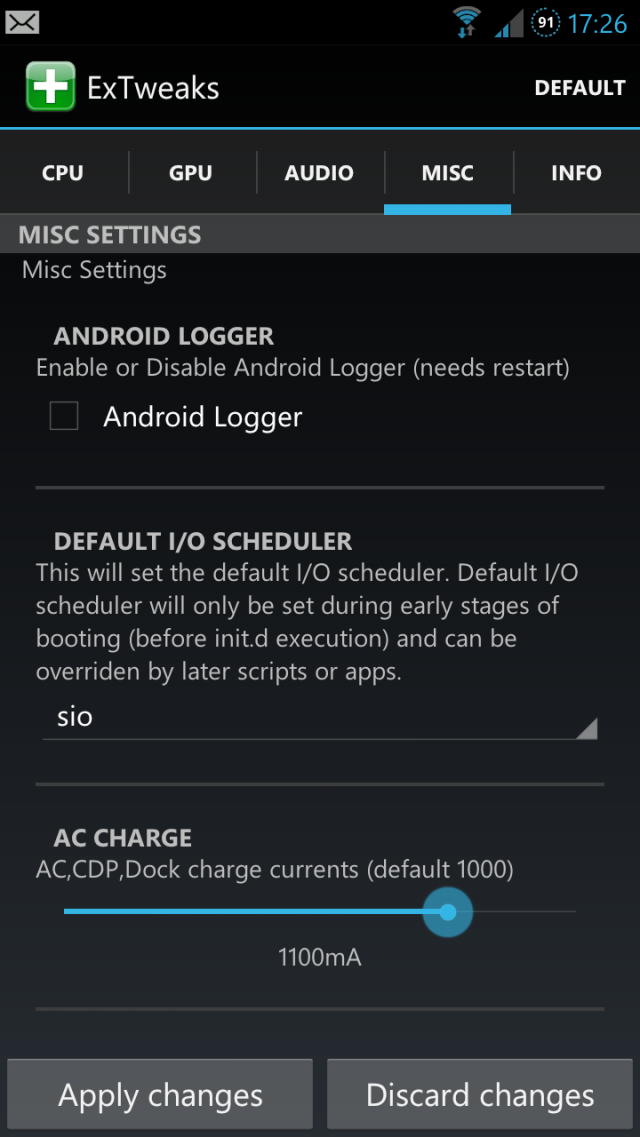Switch to the GPU tab
The image size is (640, 1138).
pyautogui.click(x=190, y=173)
